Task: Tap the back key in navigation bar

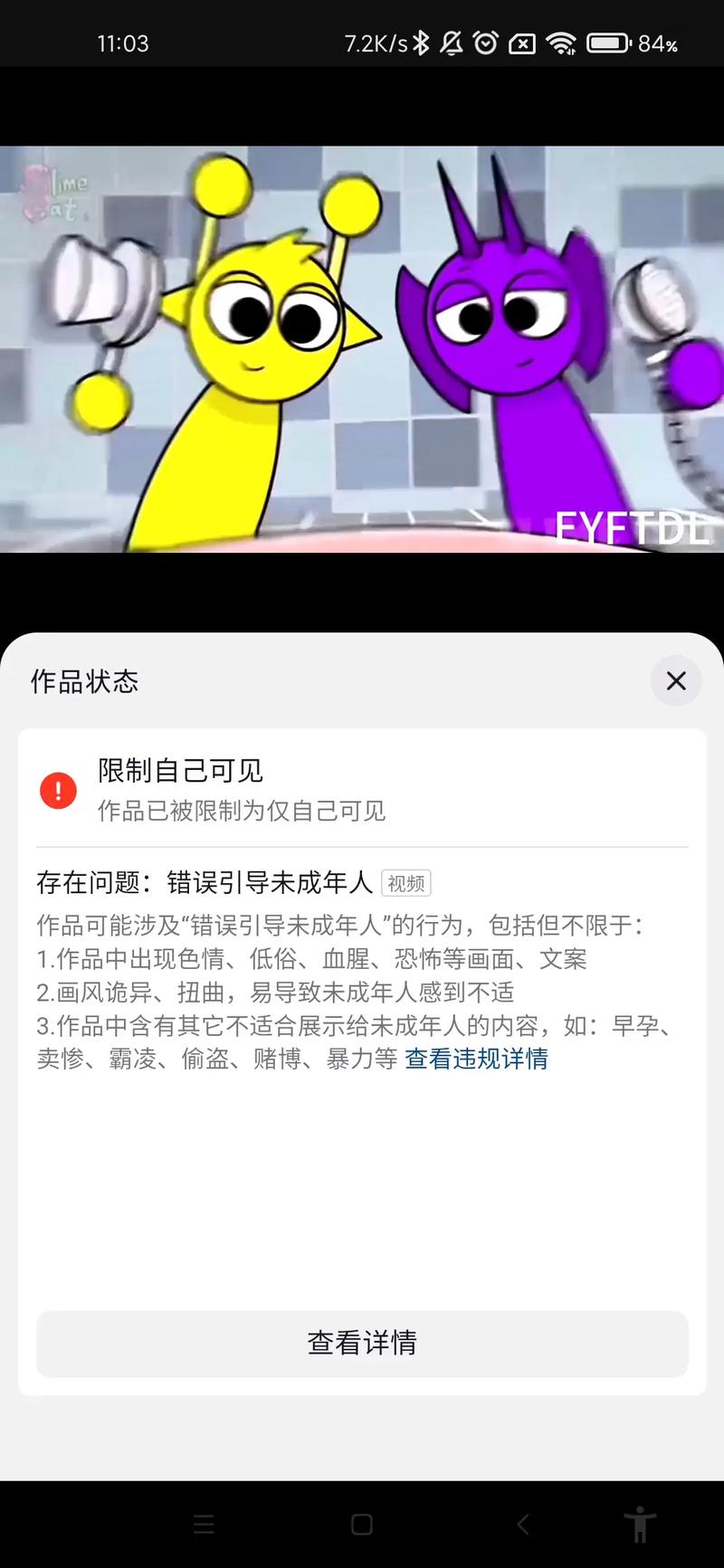Action: coord(521,1524)
